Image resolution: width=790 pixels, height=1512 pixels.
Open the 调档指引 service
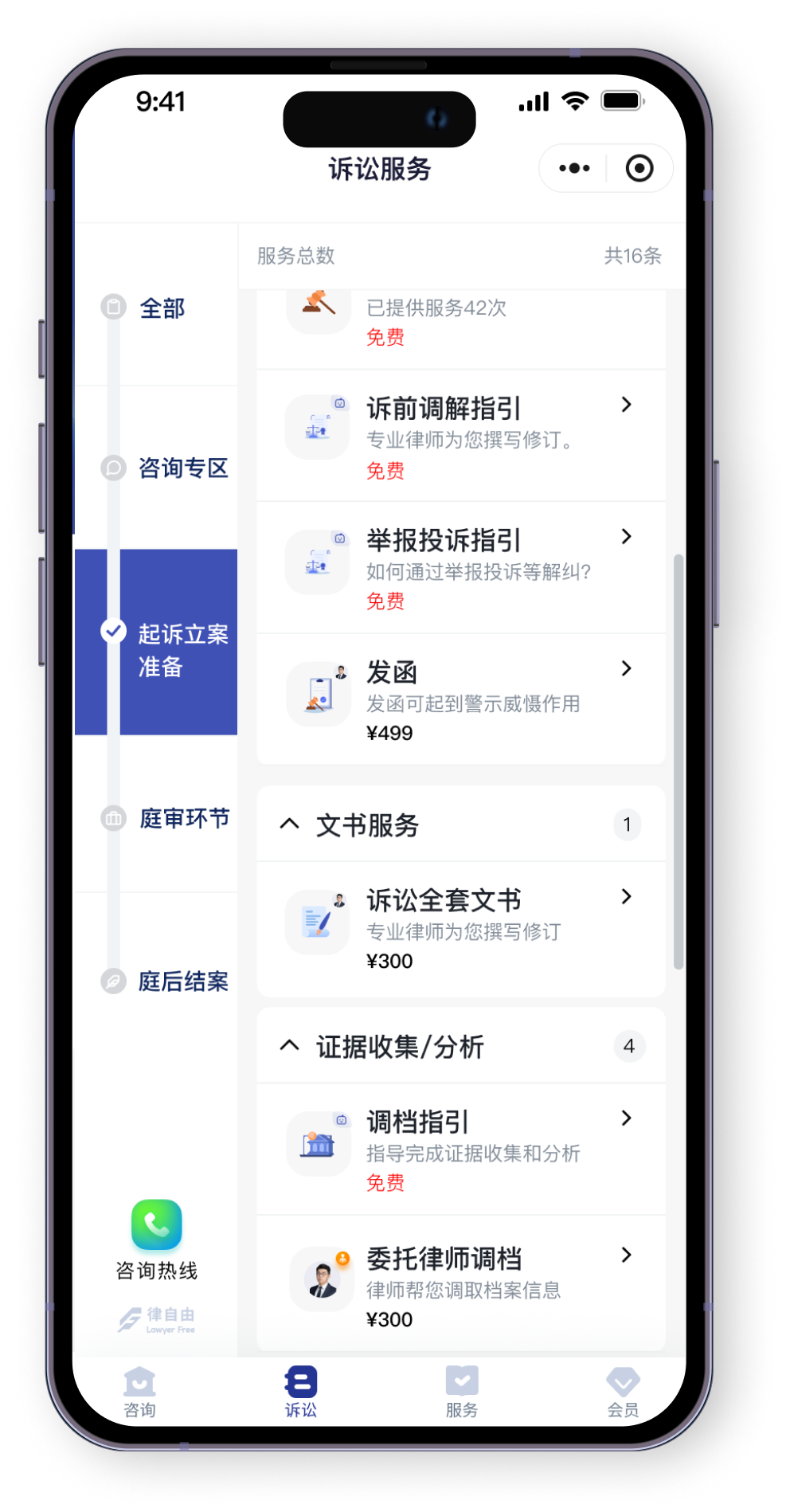coord(460,1150)
